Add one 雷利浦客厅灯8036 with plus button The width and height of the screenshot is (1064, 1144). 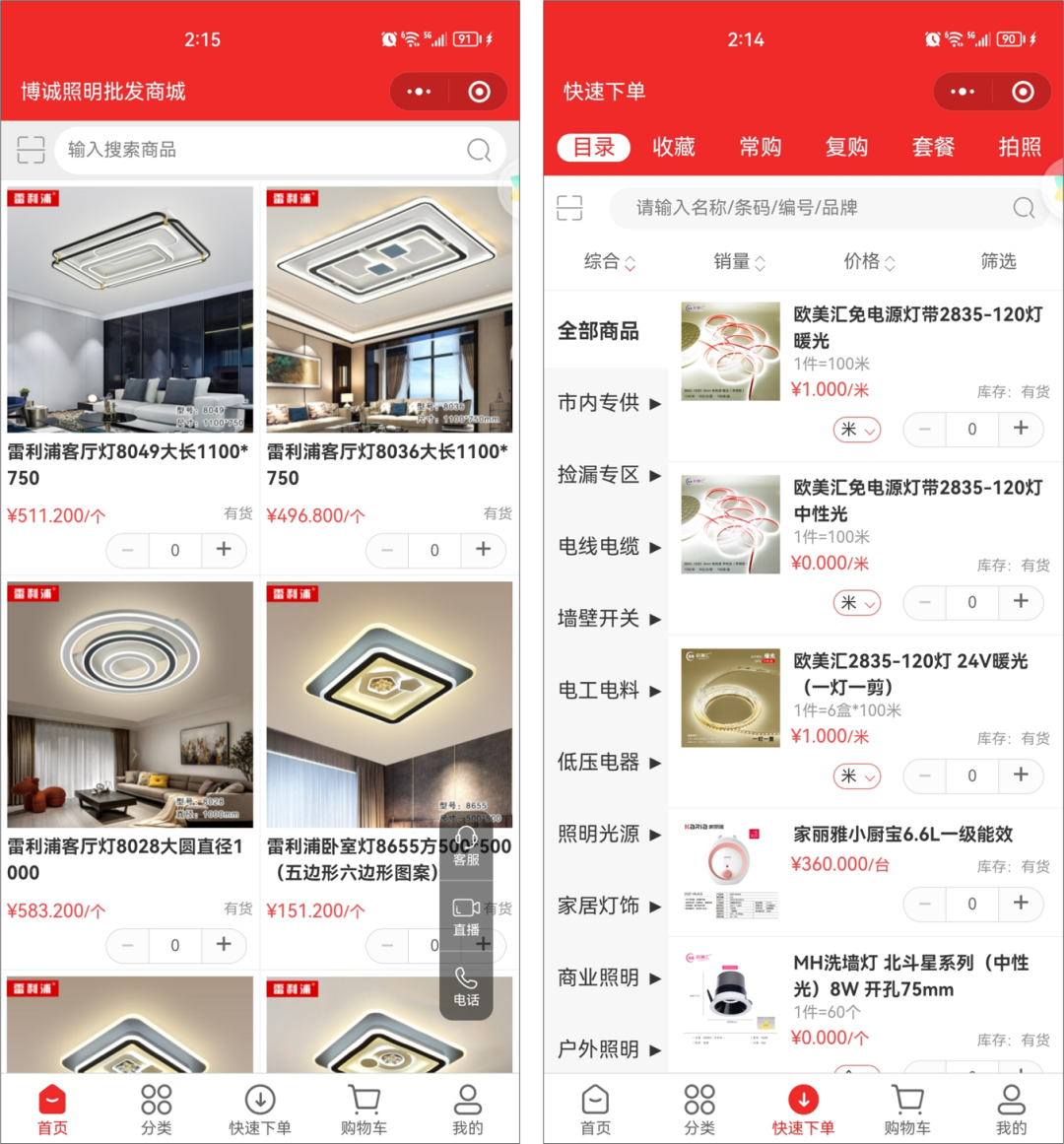483,550
